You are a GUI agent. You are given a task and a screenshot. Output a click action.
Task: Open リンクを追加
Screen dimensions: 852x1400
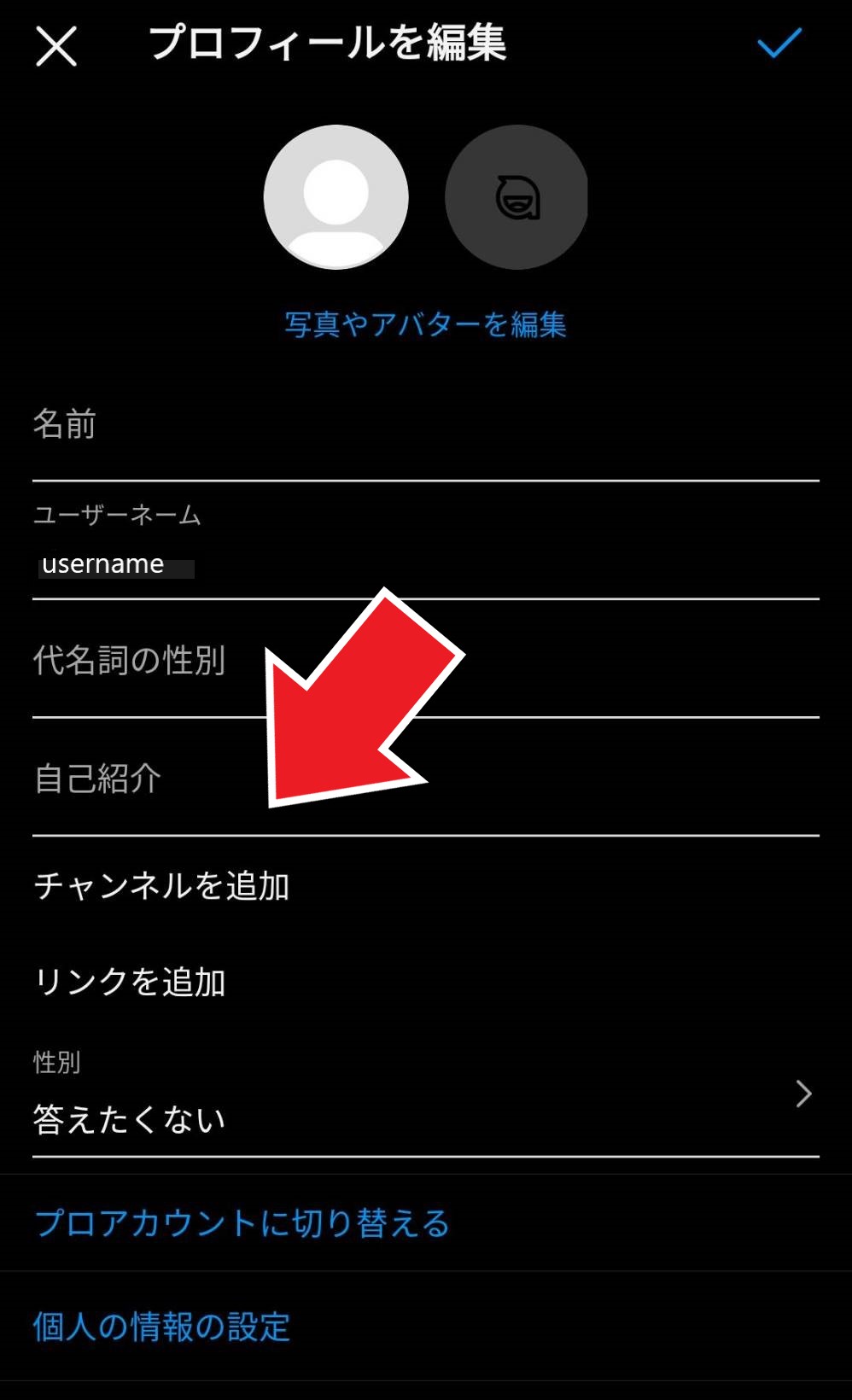[130, 982]
